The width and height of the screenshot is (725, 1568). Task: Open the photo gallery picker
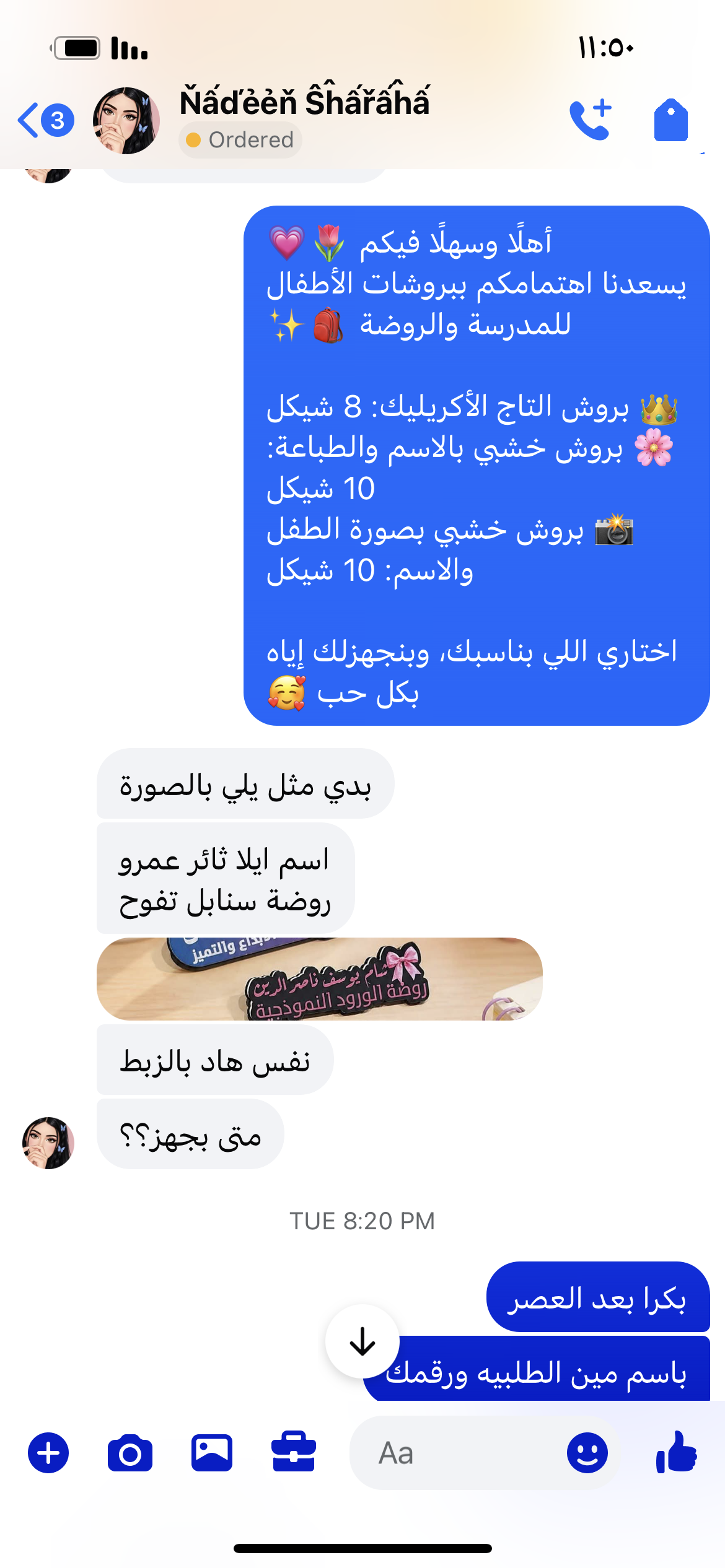coord(212,1453)
